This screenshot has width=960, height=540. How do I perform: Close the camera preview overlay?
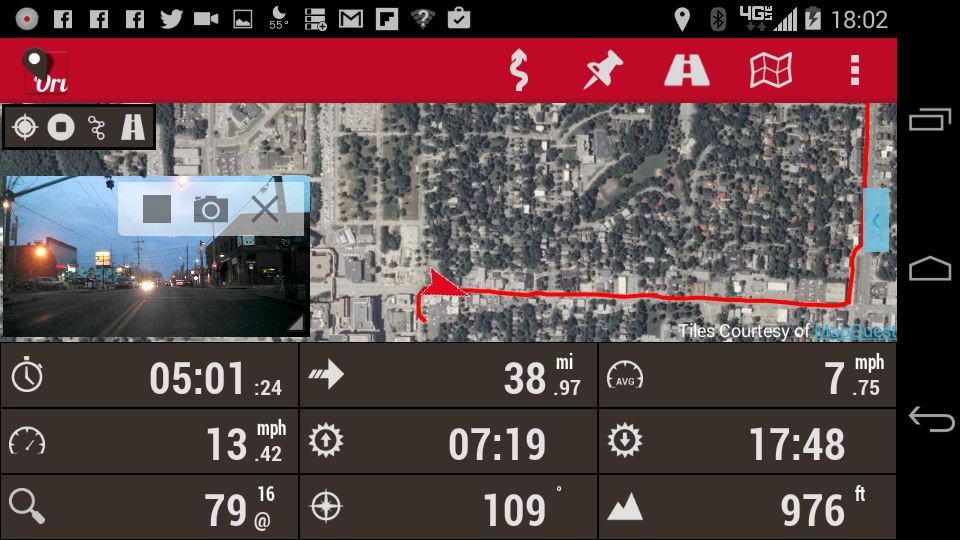coord(265,209)
